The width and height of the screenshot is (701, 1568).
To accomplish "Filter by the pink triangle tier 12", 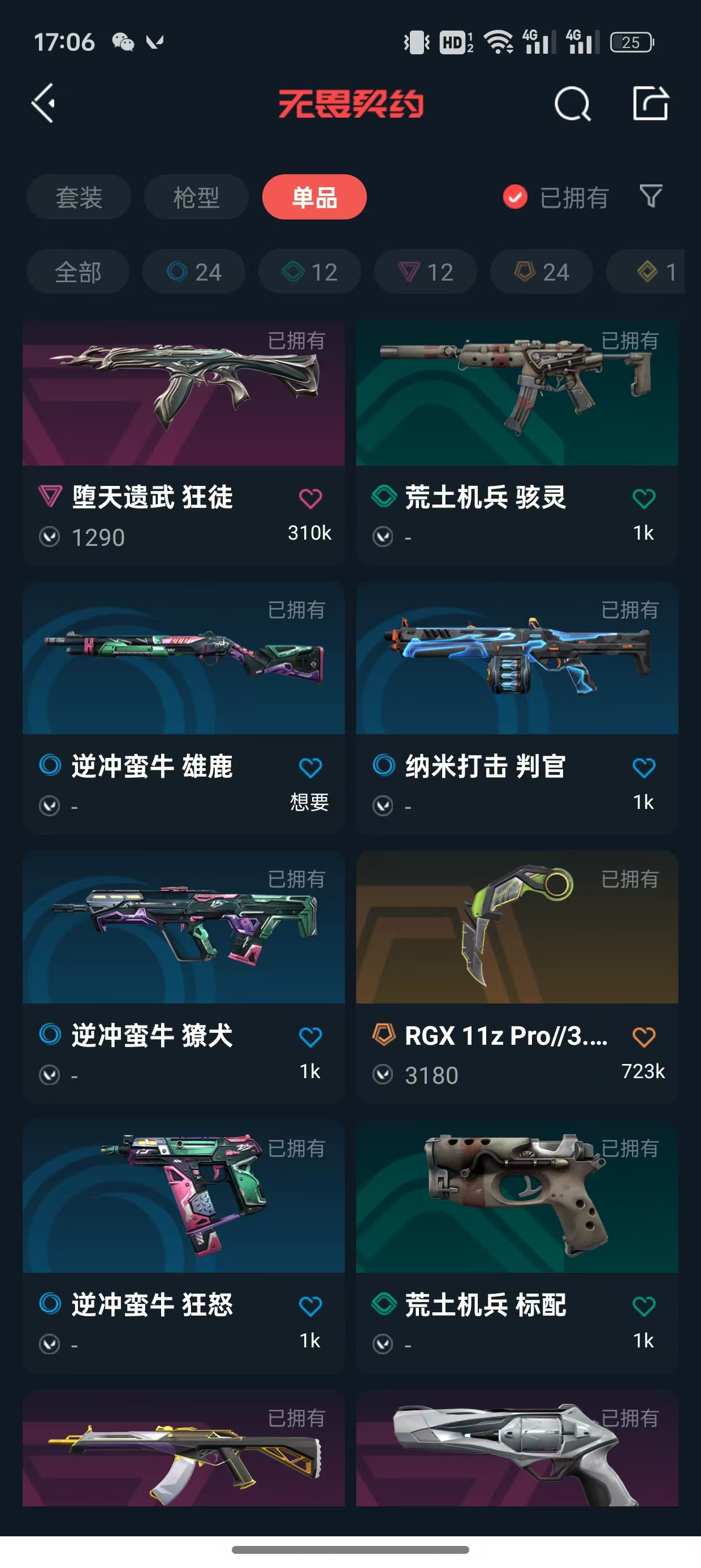I will click(x=425, y=272).
